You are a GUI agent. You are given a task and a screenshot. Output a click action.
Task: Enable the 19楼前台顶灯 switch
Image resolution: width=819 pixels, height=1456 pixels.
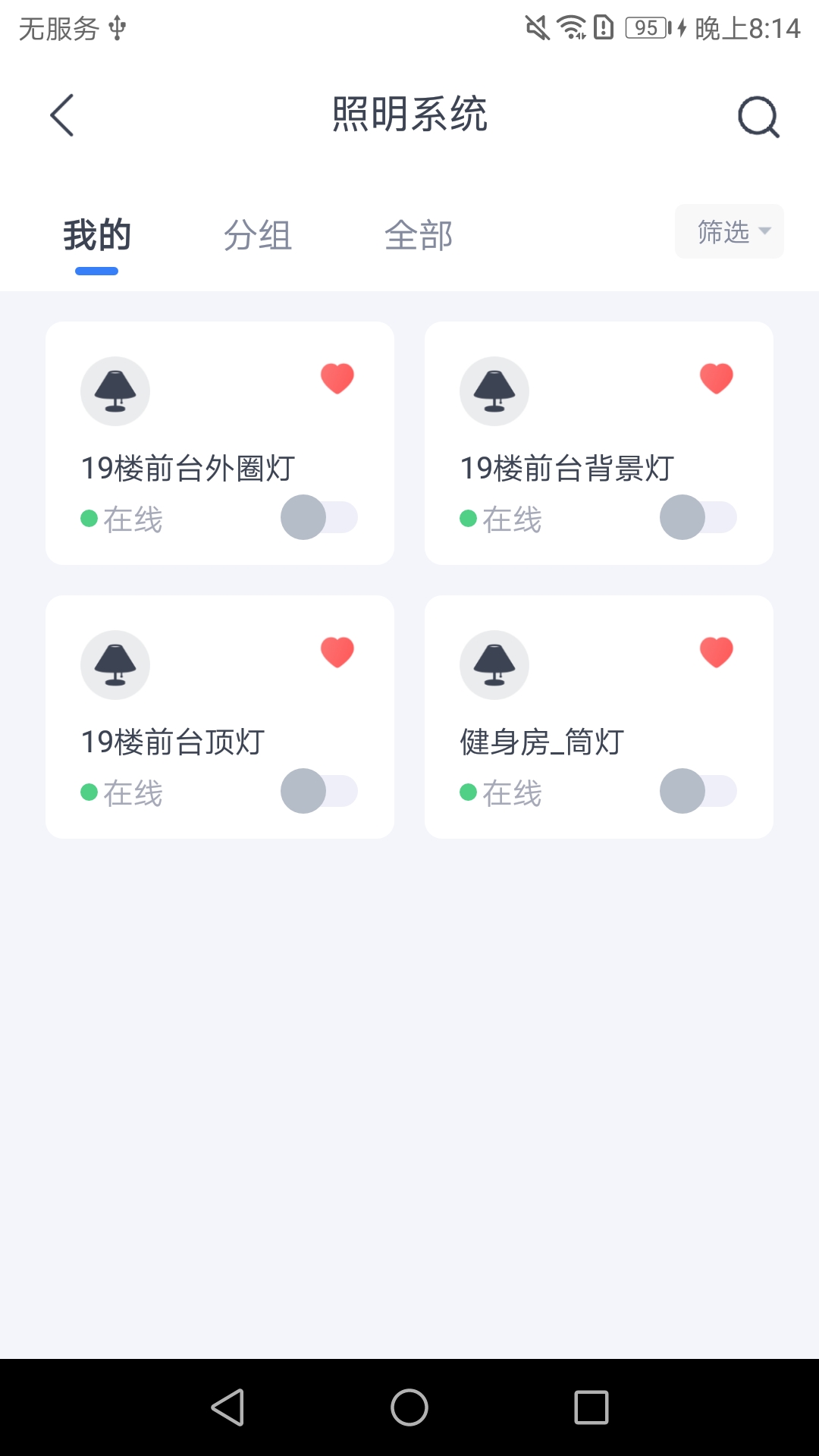318,791
